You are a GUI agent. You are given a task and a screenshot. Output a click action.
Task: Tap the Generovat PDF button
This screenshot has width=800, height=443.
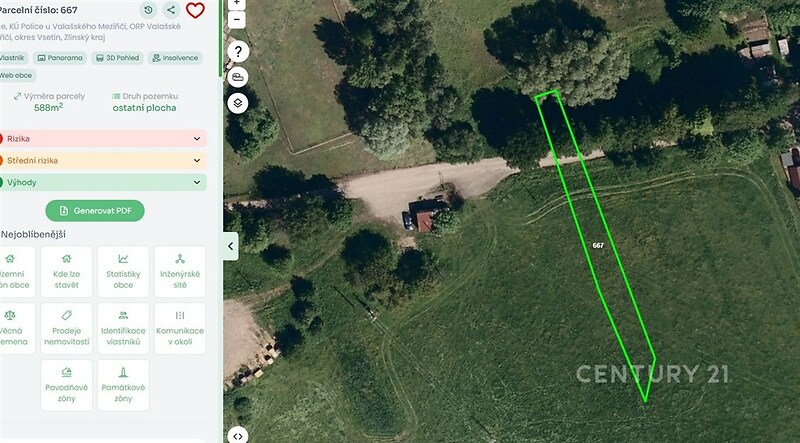click(95, 211)
